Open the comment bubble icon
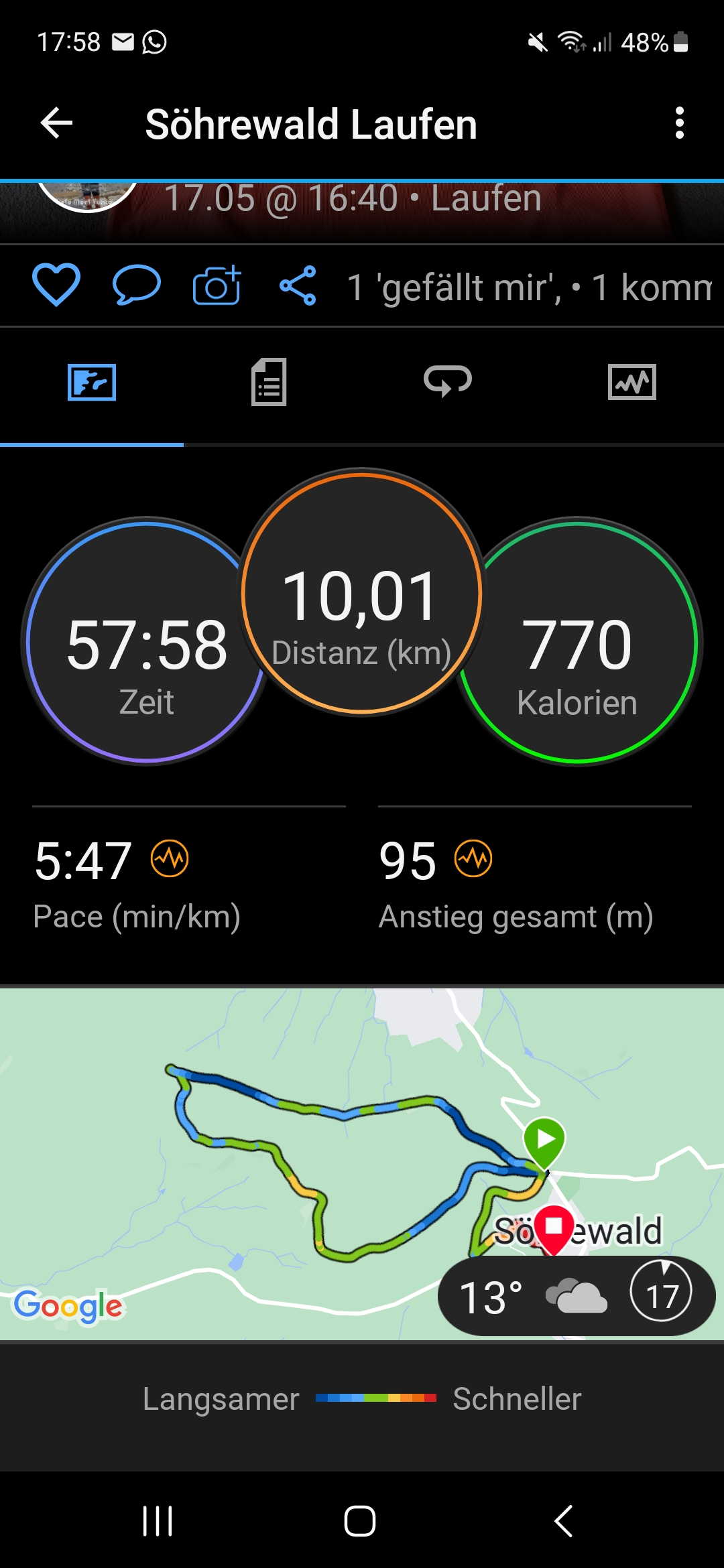This screenshot has height=1568, width=724. [136, 285]
